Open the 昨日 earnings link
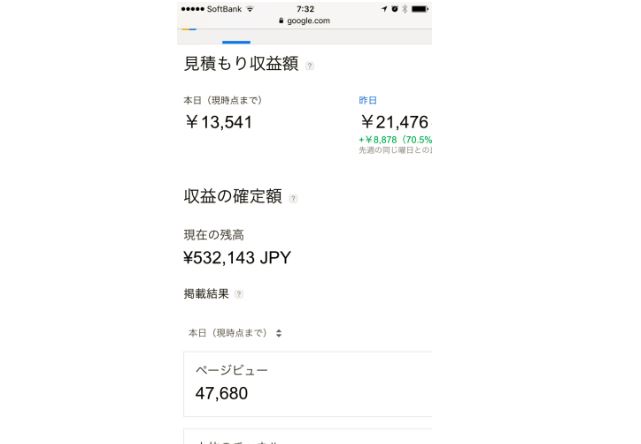 pyautogui.click(x=367, y=101)
